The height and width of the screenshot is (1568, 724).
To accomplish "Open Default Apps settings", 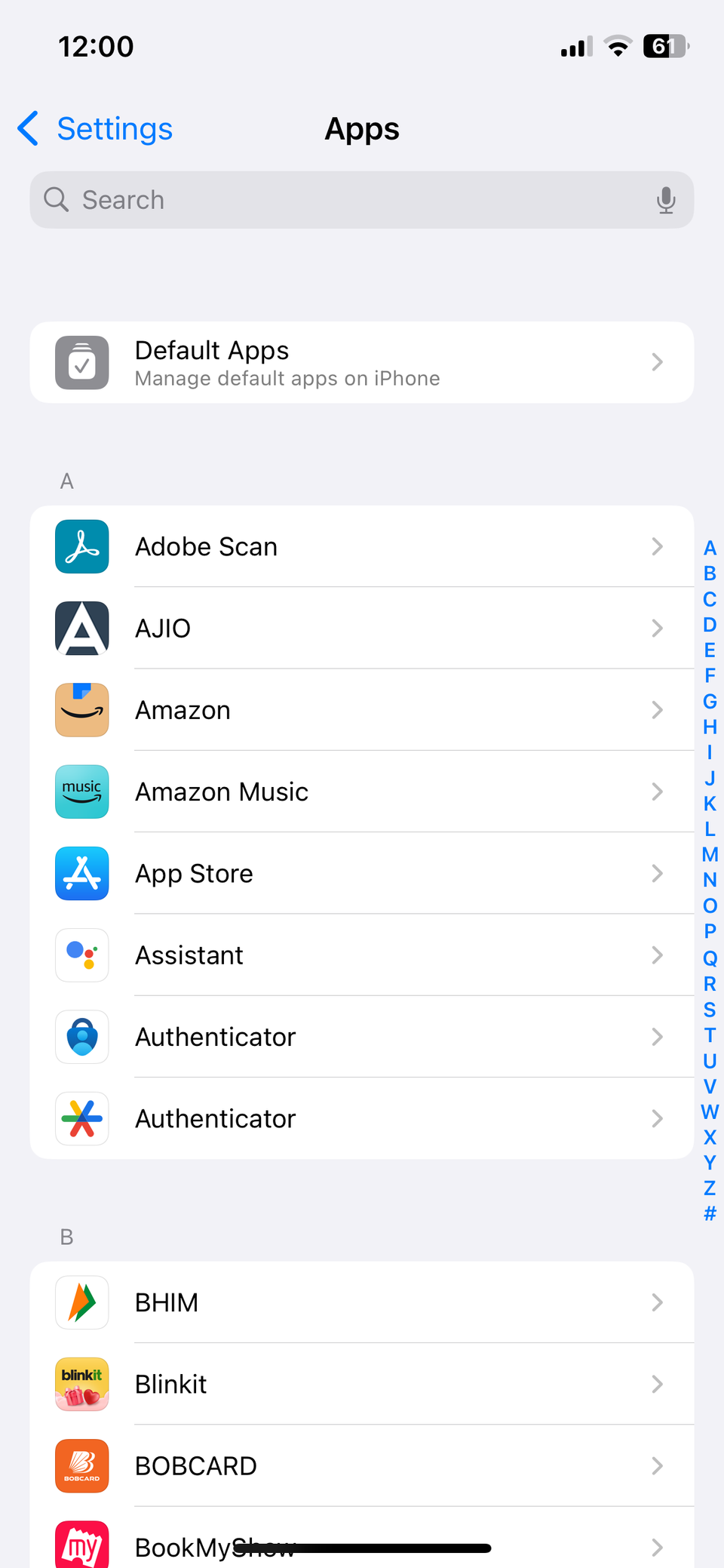I will (362, 362).
